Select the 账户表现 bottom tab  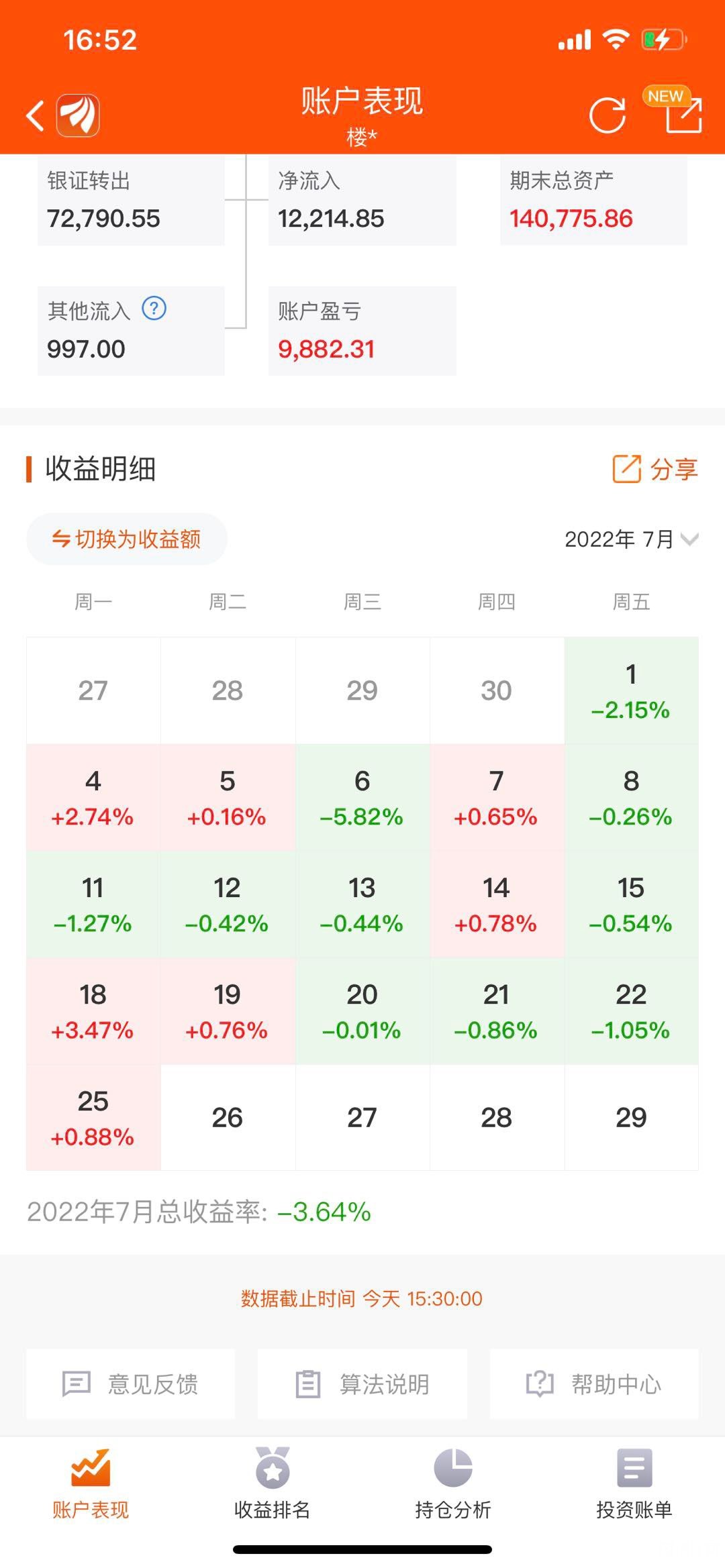[91, 1483]
